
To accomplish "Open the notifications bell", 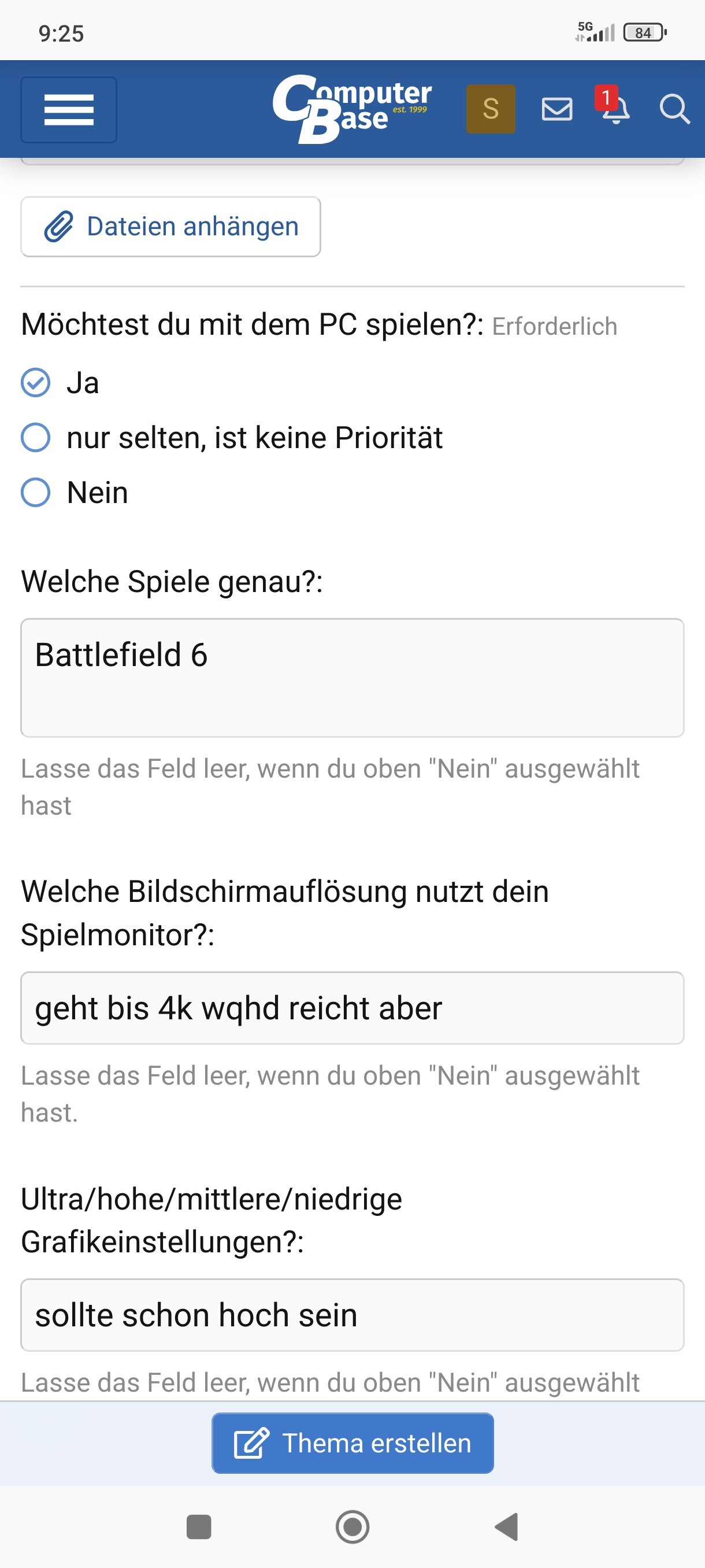I will click(615, 110).
